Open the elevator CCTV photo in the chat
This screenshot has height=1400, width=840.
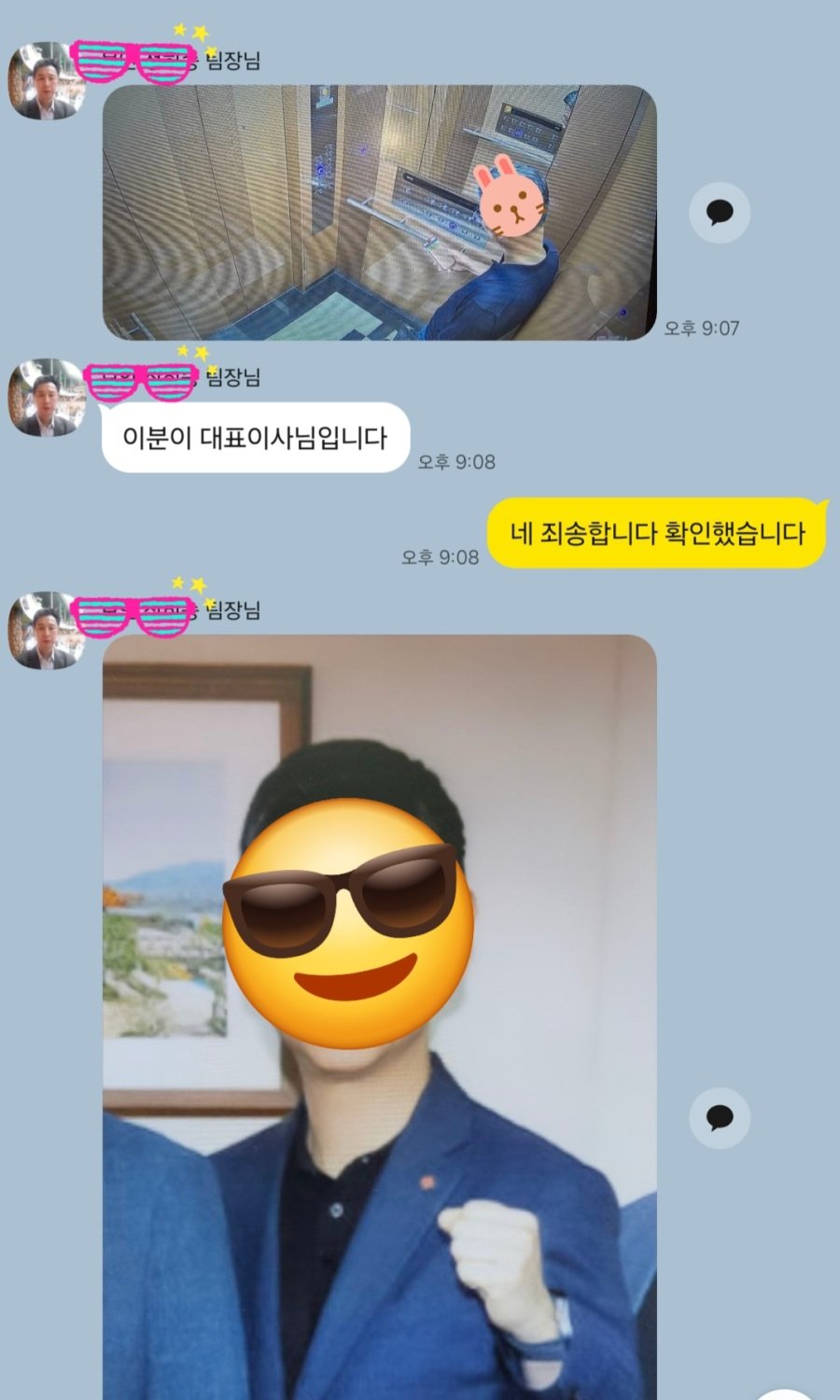tap(379, 213)
